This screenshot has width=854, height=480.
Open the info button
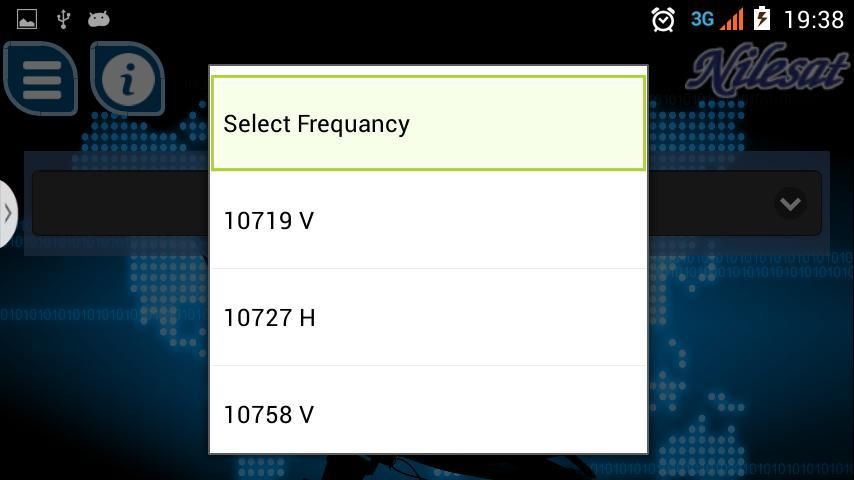coord(127,78)
